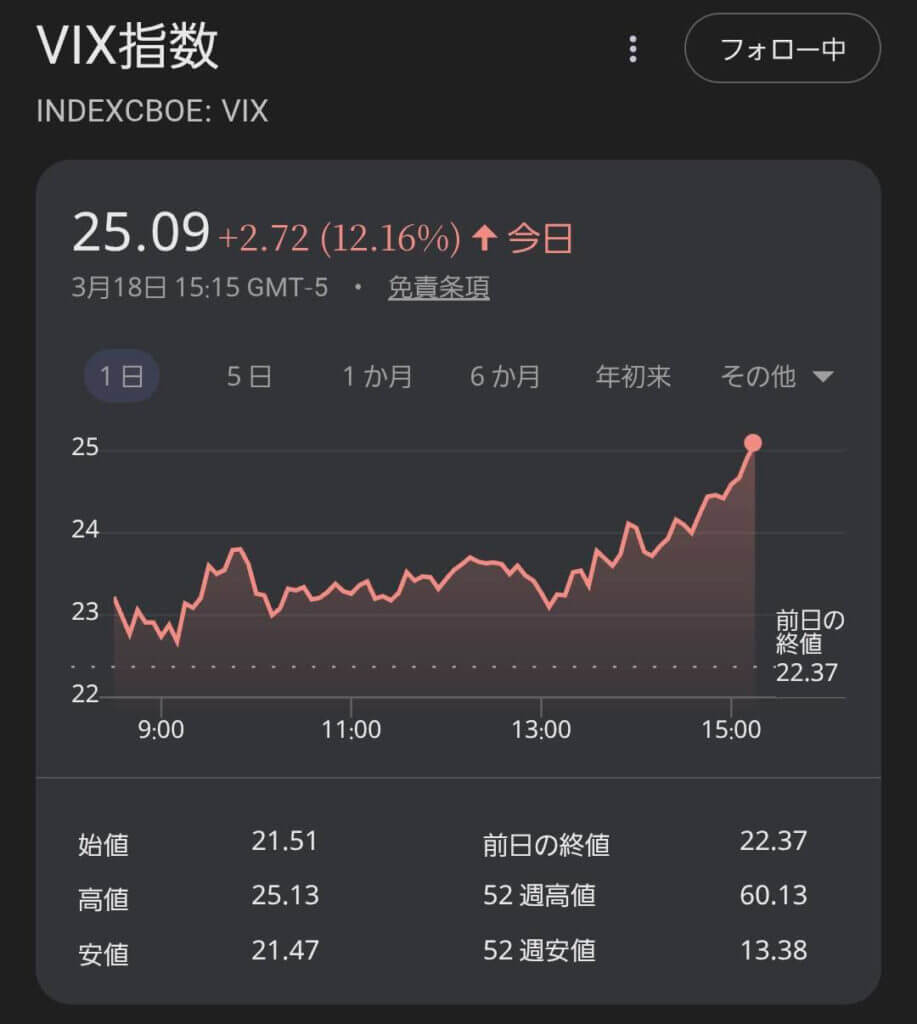Image resolution: width=917 pixels, height=1024 pixels.
Task: Open the 免責条項 disclaimer link
Action: tap(438, 288)
